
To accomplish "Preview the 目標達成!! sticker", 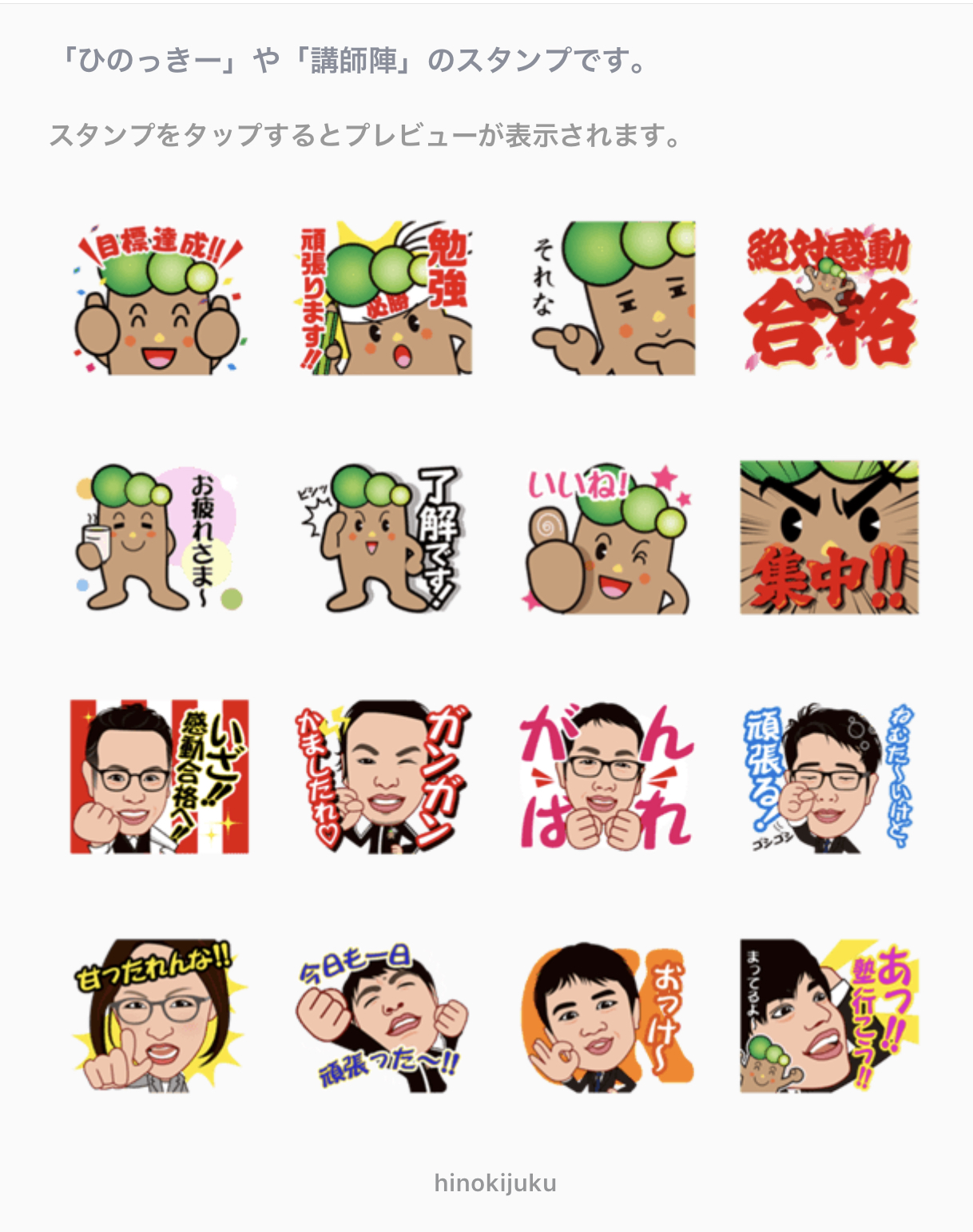I will [159, 298].
